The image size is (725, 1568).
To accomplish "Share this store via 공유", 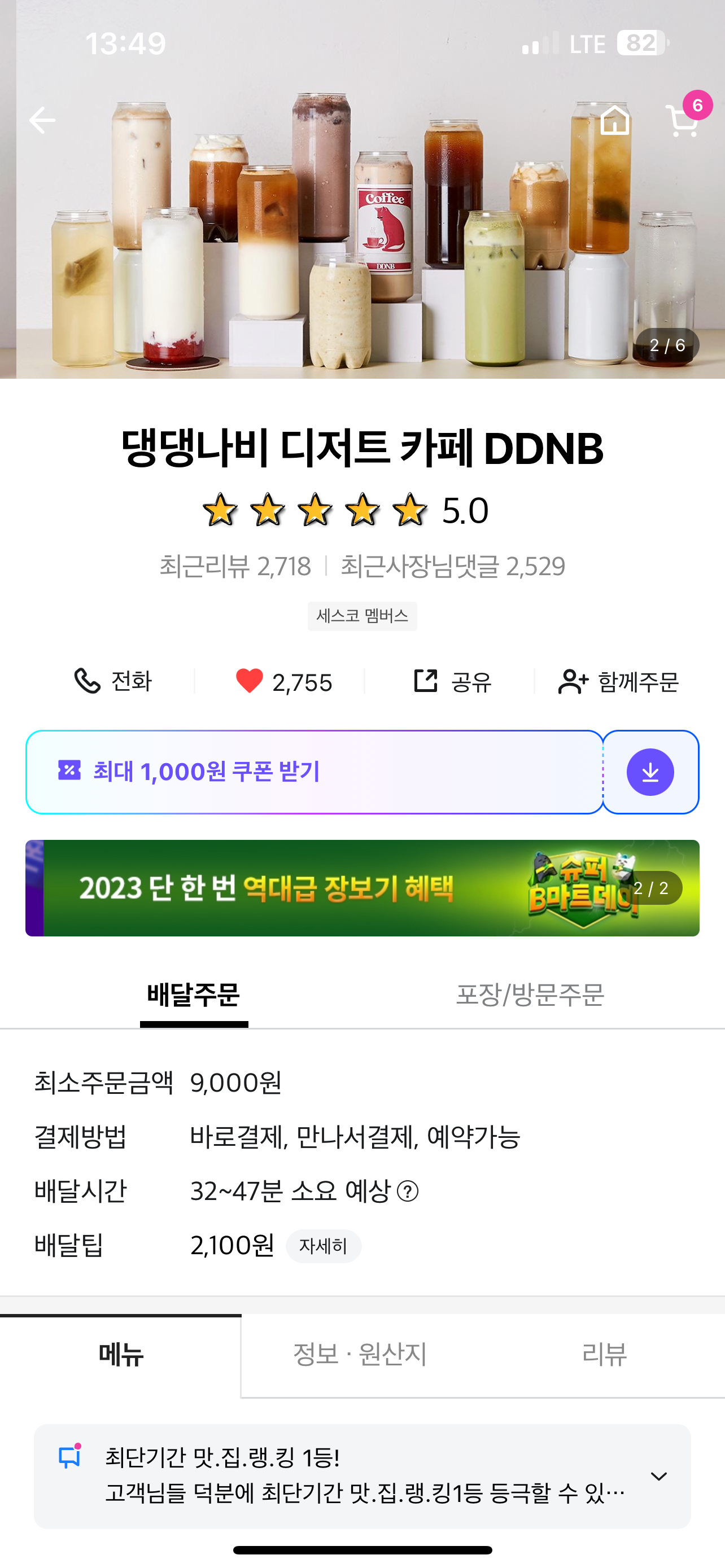I will click(452, 681).
